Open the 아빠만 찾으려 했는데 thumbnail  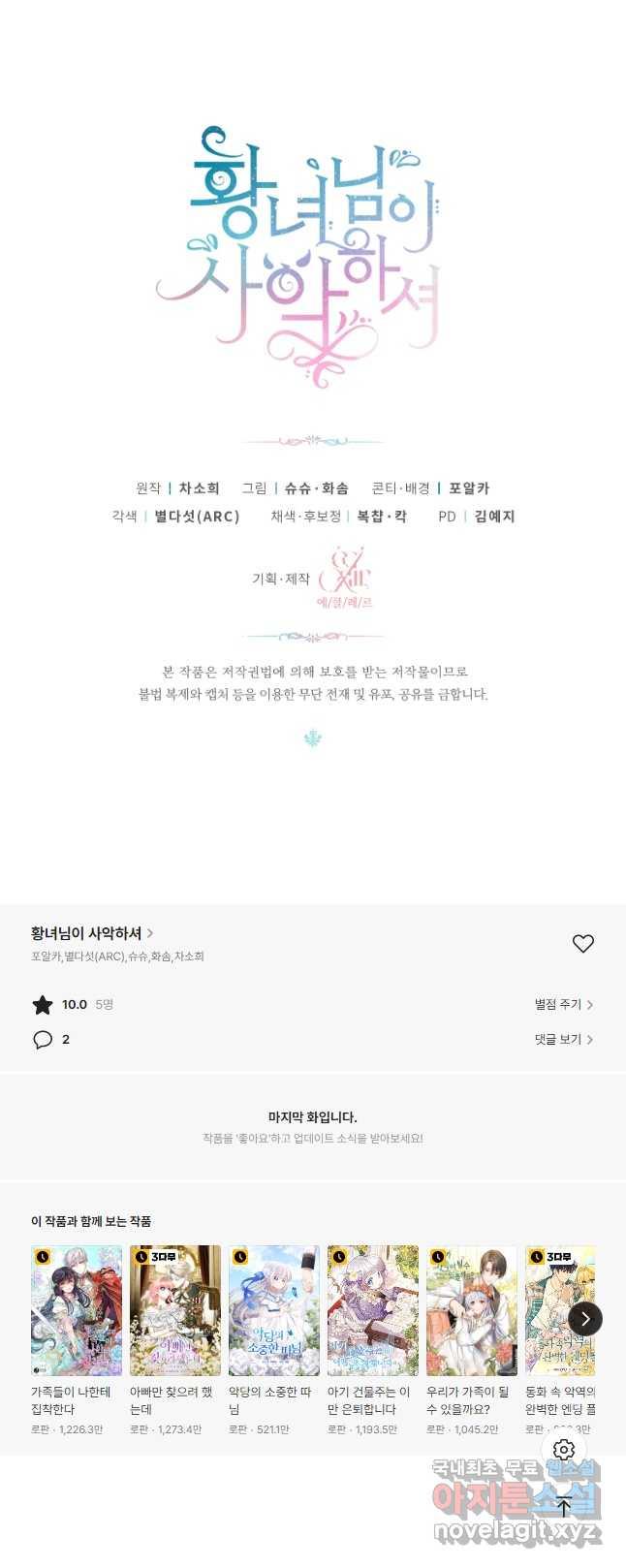point(175,1310)
